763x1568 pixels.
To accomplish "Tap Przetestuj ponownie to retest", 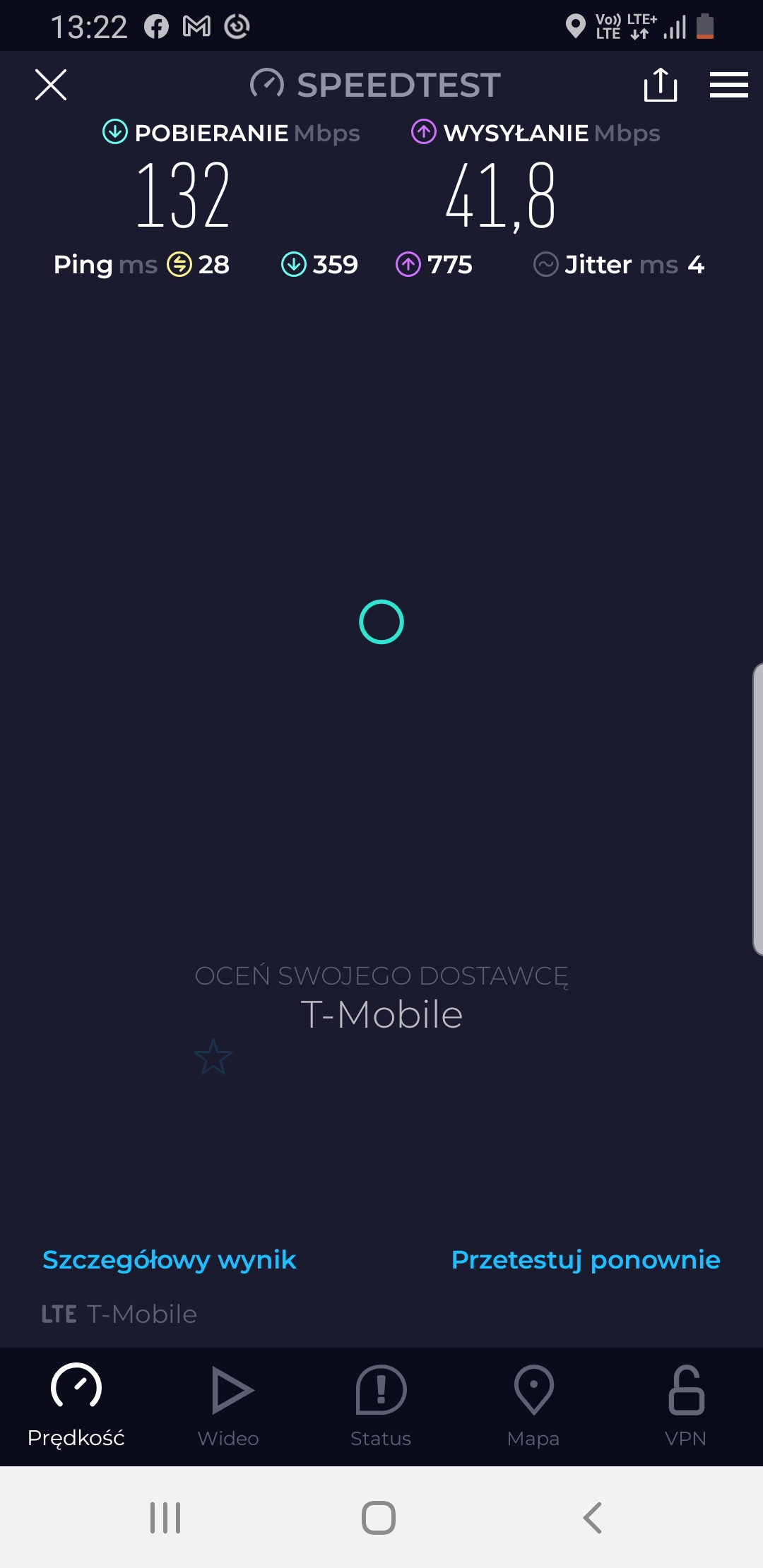I will pyautogui.click(x=585, y=1260).
